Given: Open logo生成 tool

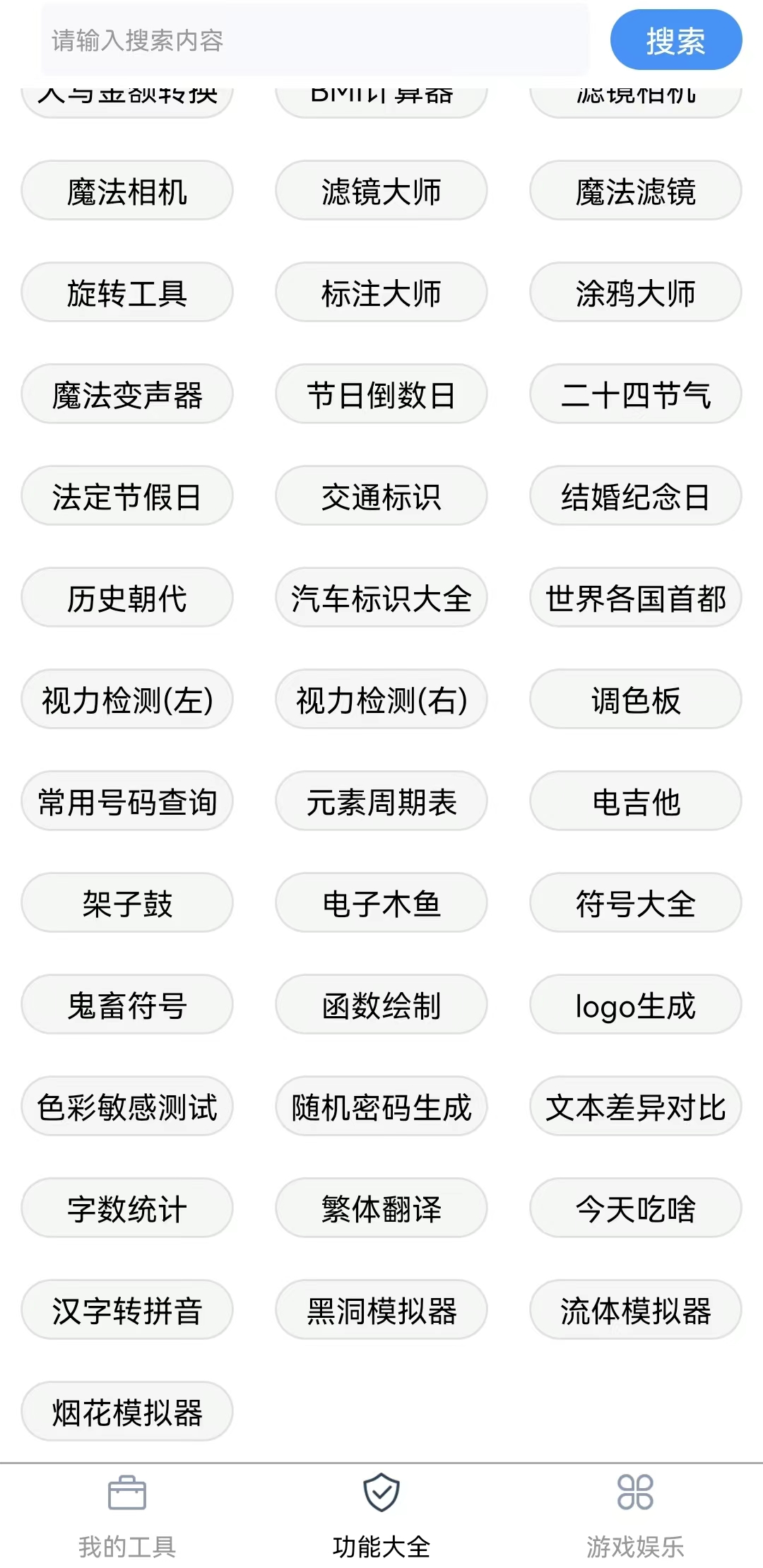Looking at the screenshot, I should point(635,1006).
